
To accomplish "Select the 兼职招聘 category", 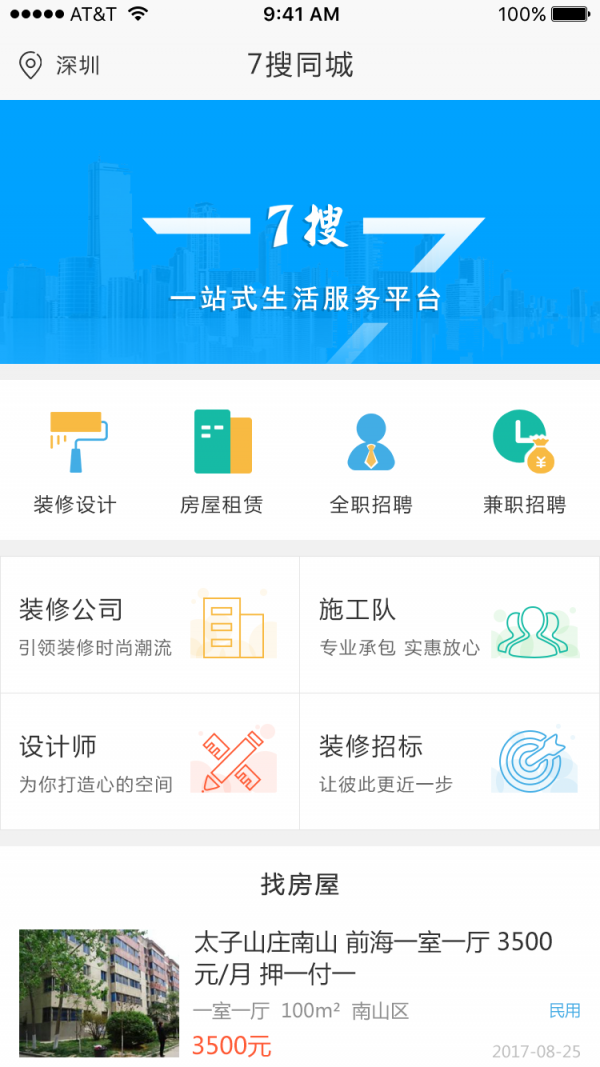I will pos(524,461).
